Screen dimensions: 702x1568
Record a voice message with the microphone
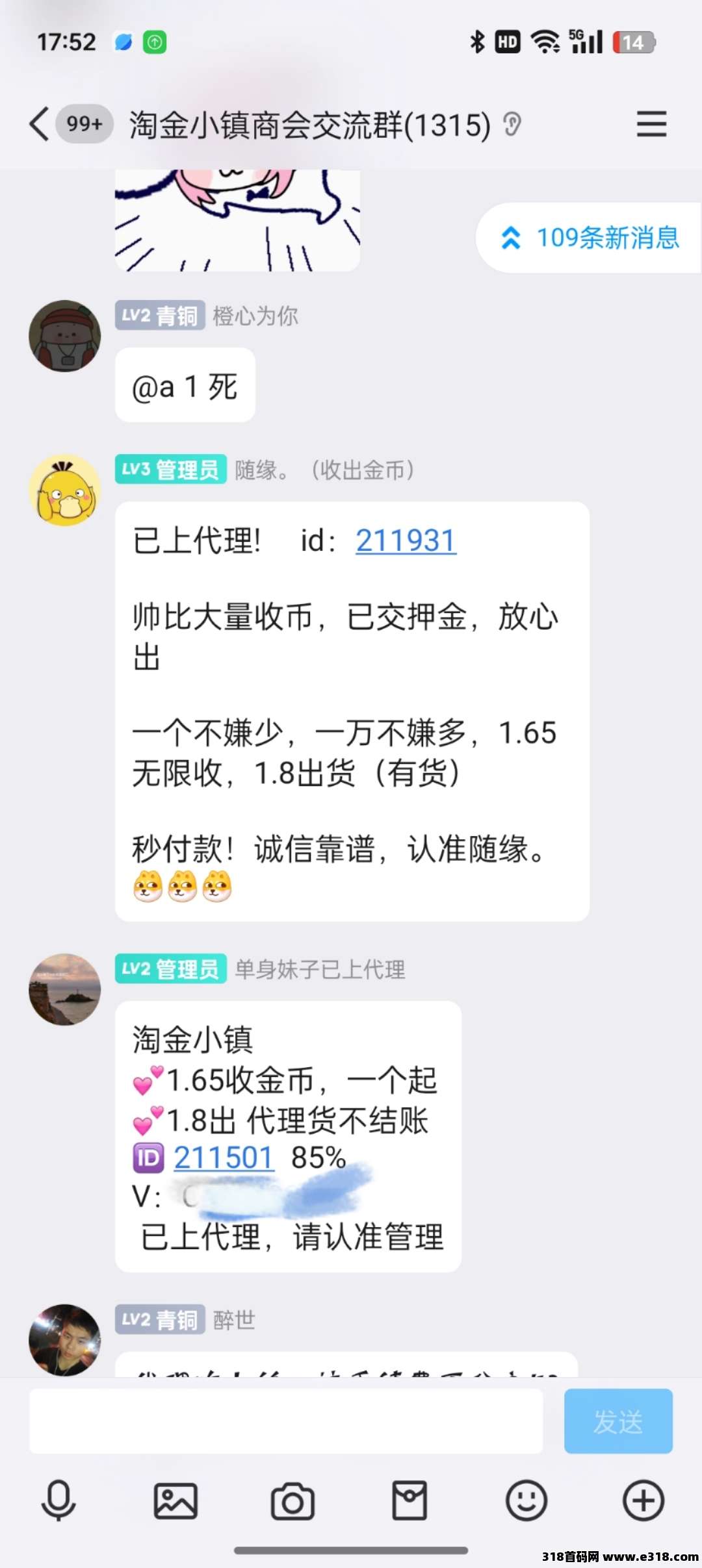coord(58,1500)
